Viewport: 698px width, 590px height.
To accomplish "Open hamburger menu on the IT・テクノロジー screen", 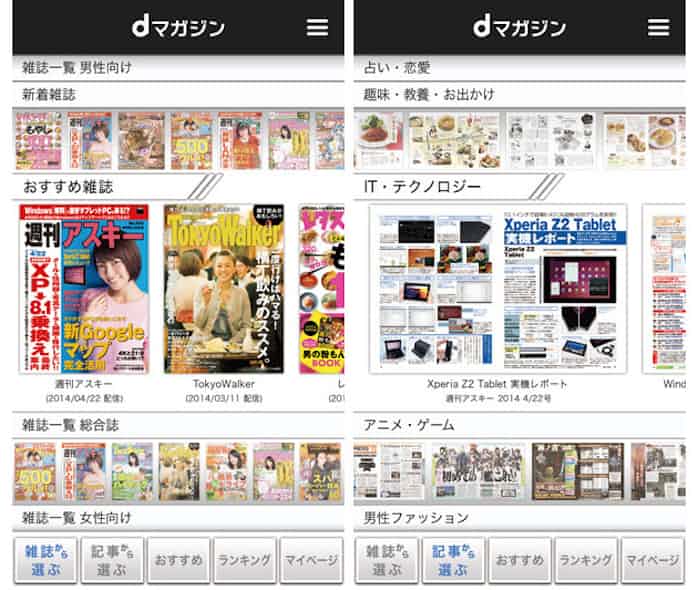I will (658, 27).
